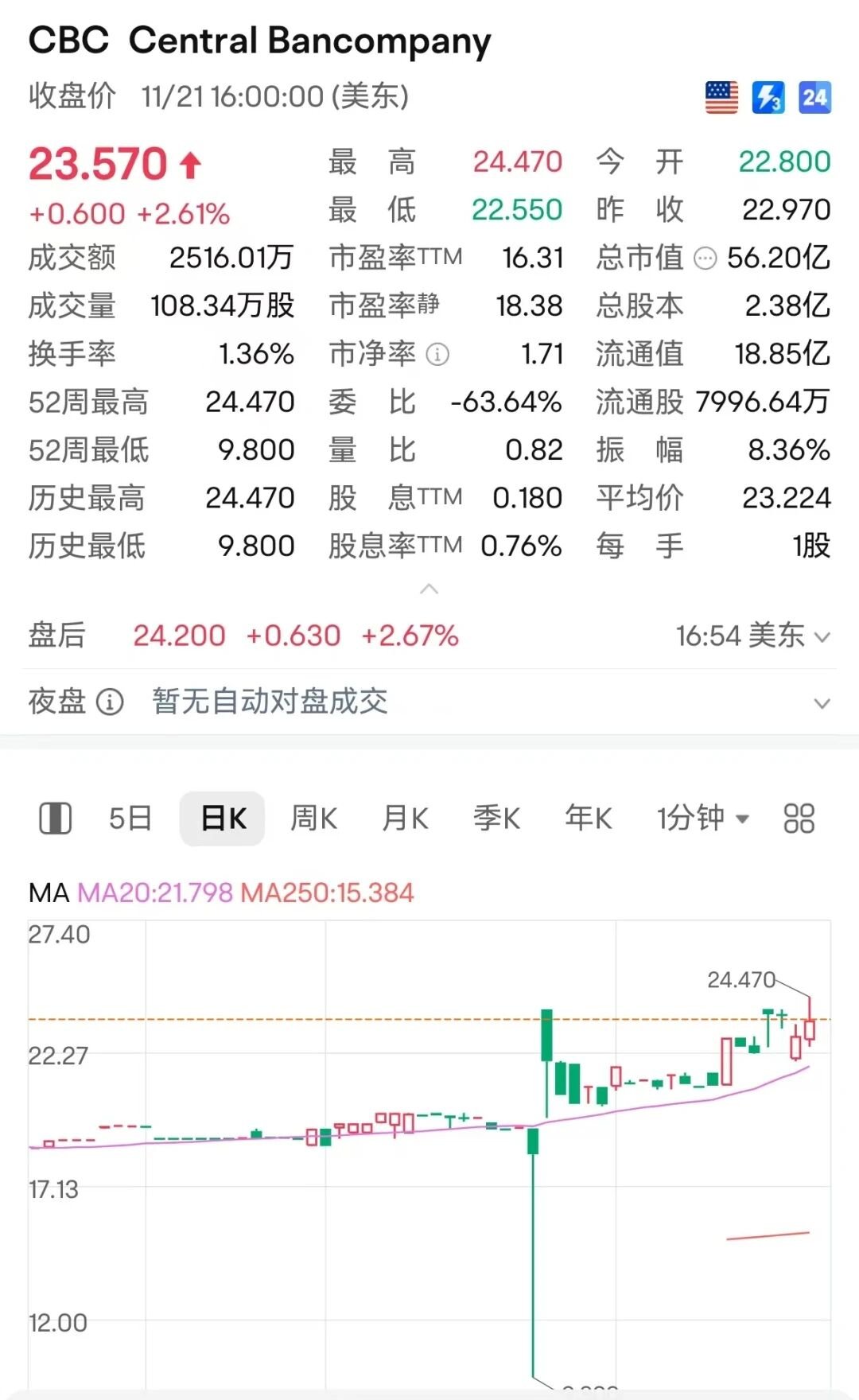Switch to 周K weekly chart
This screenshot has width=859, height=1400.
[x=313, y=818]
